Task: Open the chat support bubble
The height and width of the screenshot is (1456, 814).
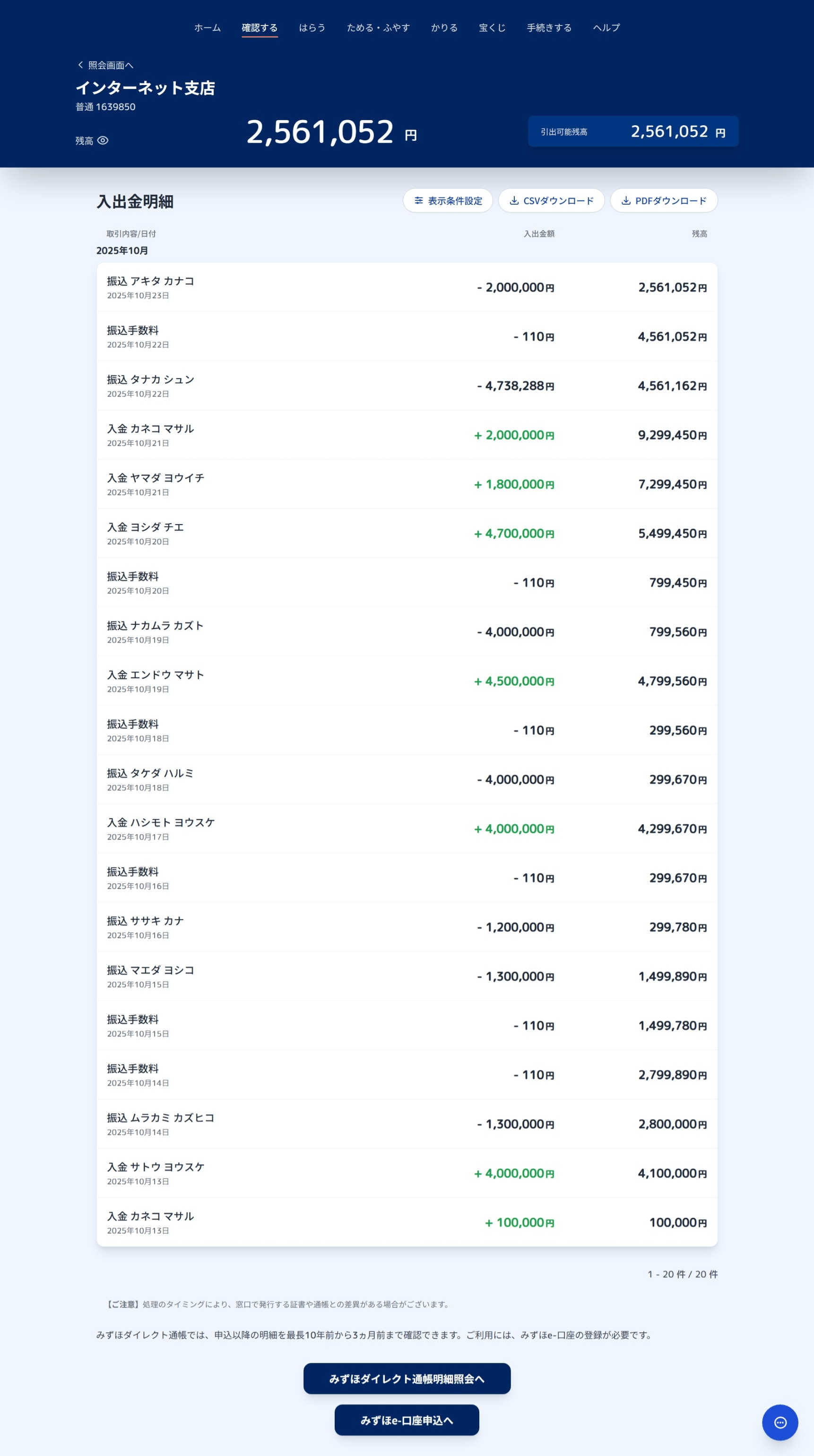Action: [779, 1422]
